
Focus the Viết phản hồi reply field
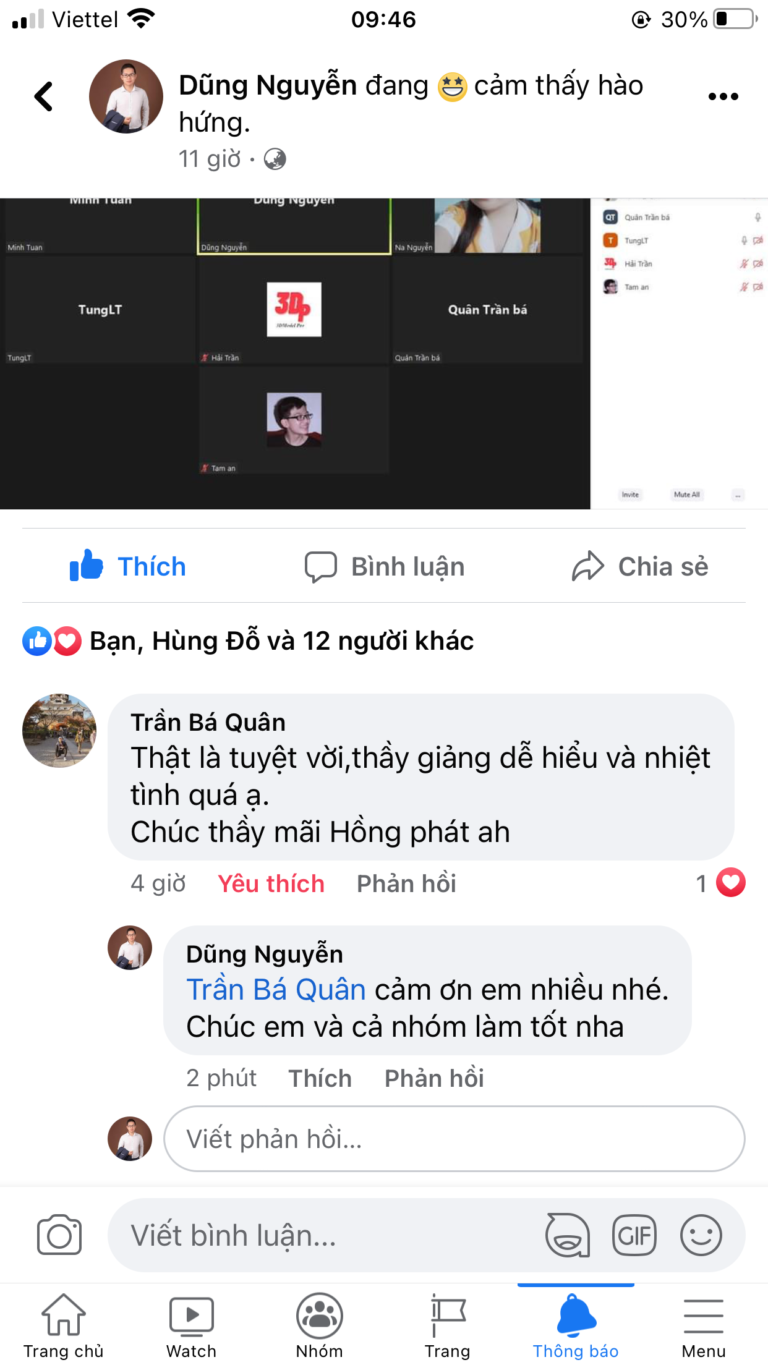(x=454, y=1139)
